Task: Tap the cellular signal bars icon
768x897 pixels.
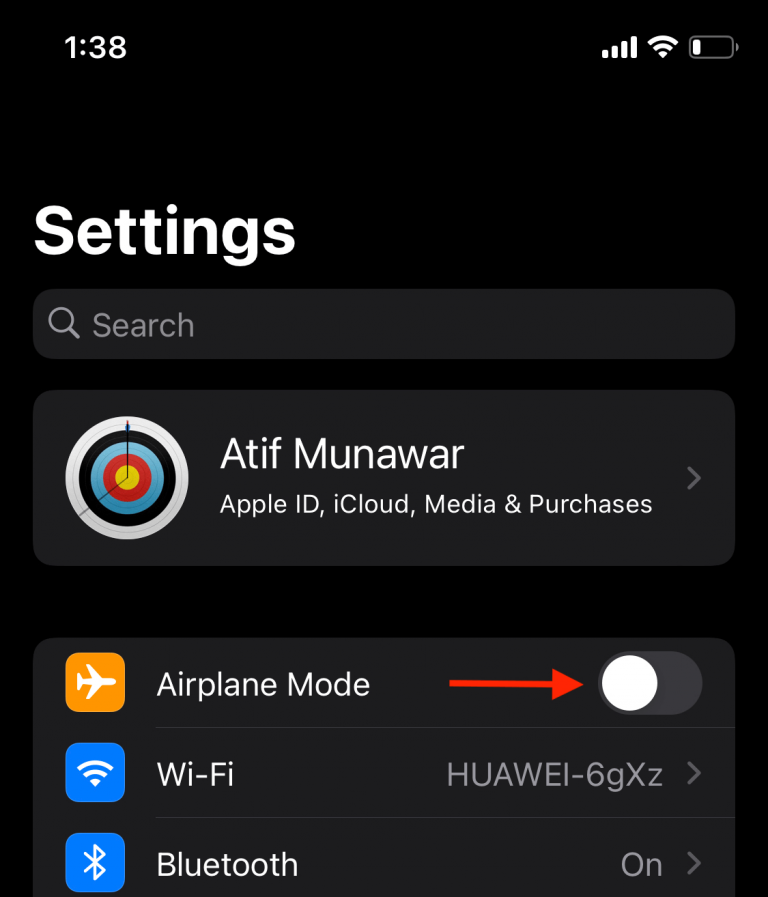Action: pos(618,46)
